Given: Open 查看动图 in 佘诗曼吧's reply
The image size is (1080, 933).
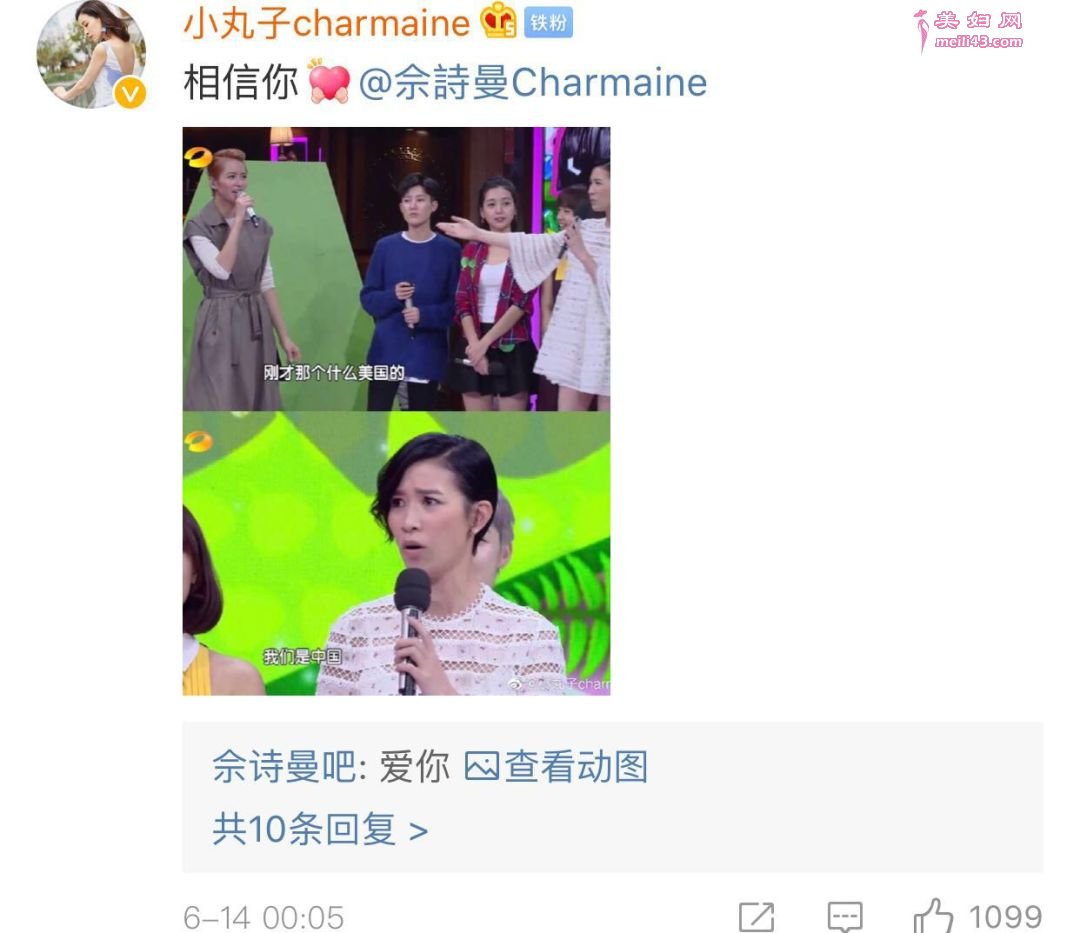Looking at the screenshot, I should click(x=557, y=767).
